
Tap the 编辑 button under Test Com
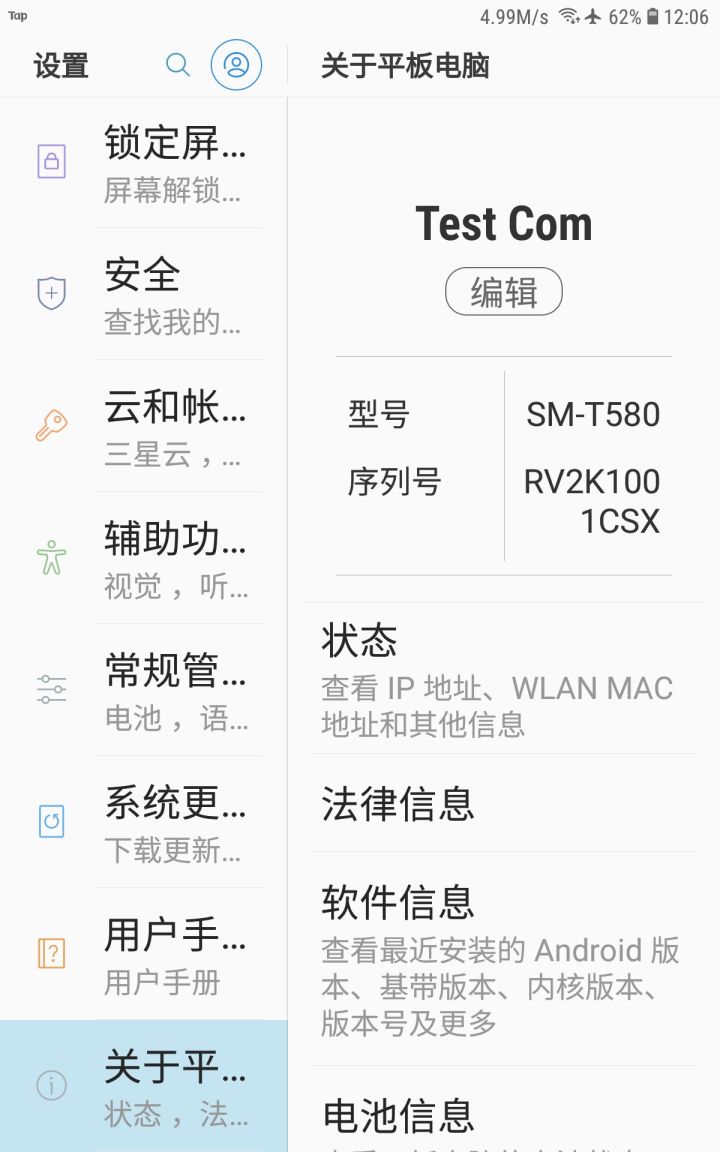pyautogui.click(x=503, y=292)
